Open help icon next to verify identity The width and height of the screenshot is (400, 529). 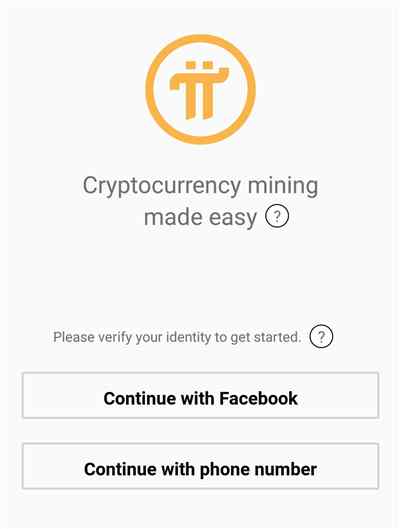pyautogui.click(x=321, y=336)
